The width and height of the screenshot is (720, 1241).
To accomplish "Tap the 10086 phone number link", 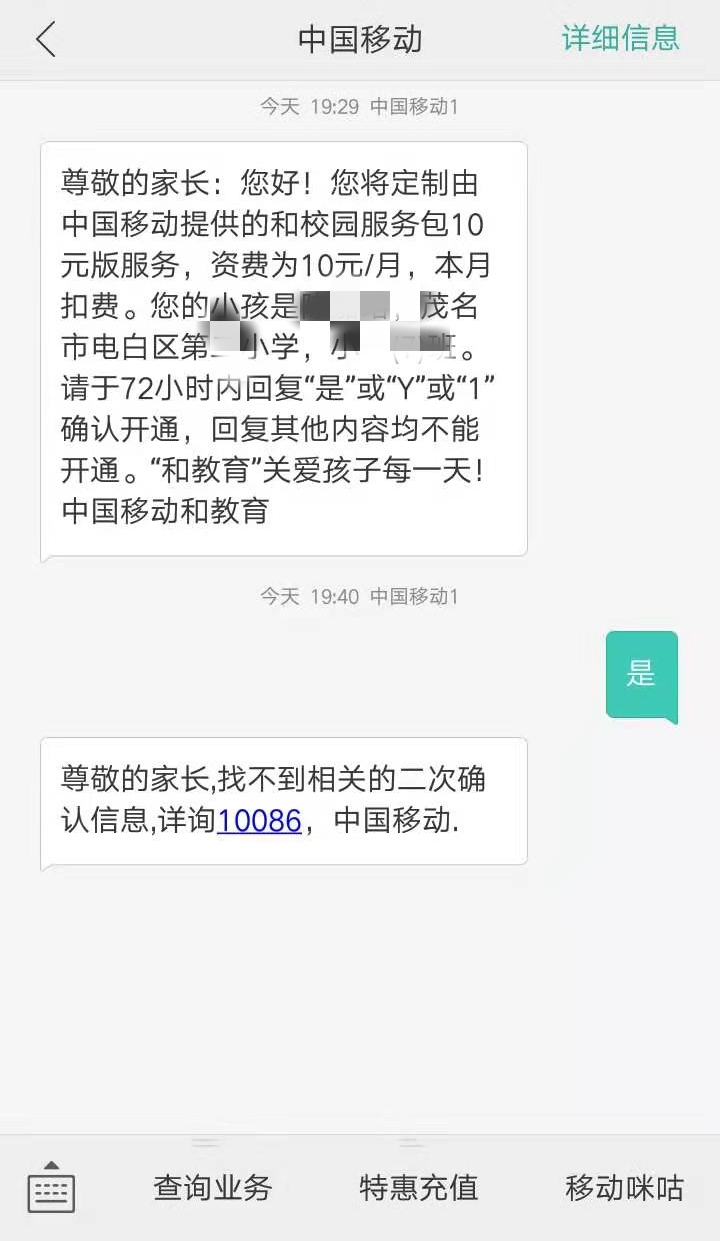I will click(259, 821).
